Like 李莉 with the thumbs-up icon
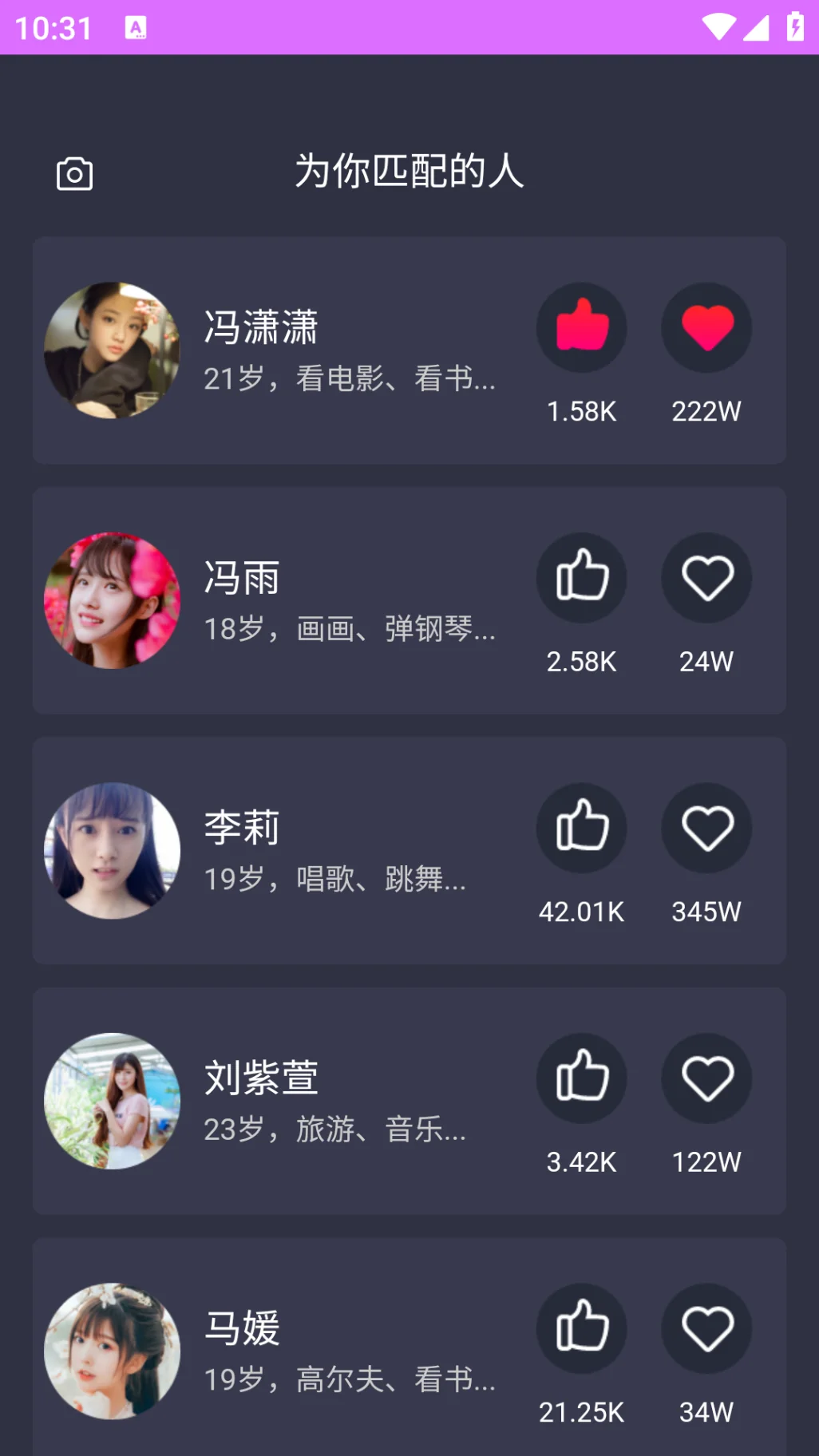This screenshot has height=1456, width=819. [x=581, y=827]
